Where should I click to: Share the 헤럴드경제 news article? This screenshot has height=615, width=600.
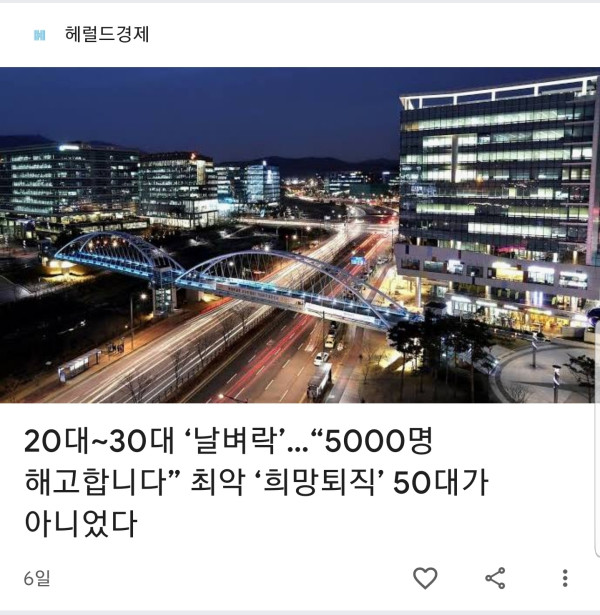(495, 577)
